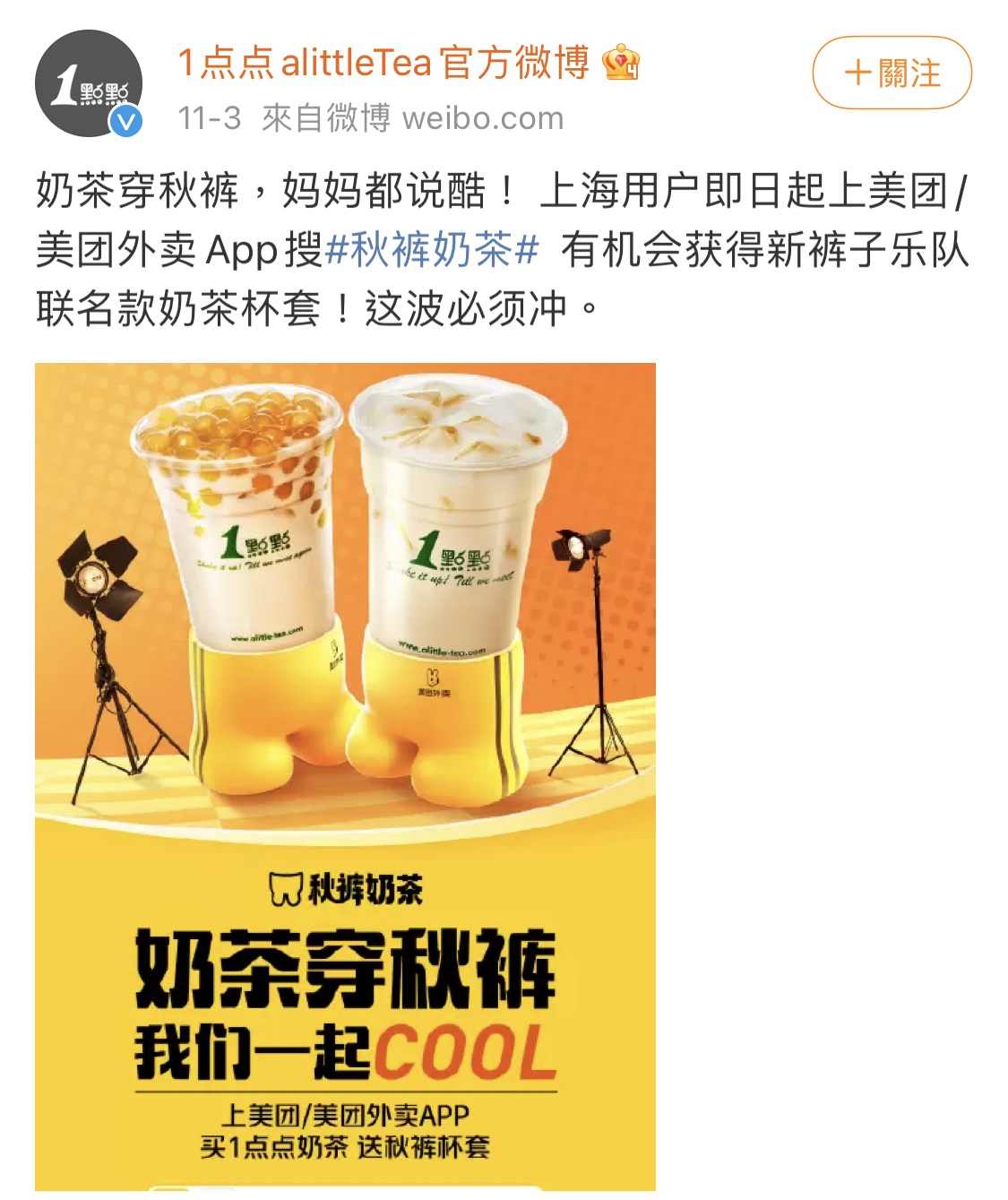View the 秋裤奶茶 post image
Image resolution: width=1008 pixels, height=1200 pixels.
click(345, 775)
